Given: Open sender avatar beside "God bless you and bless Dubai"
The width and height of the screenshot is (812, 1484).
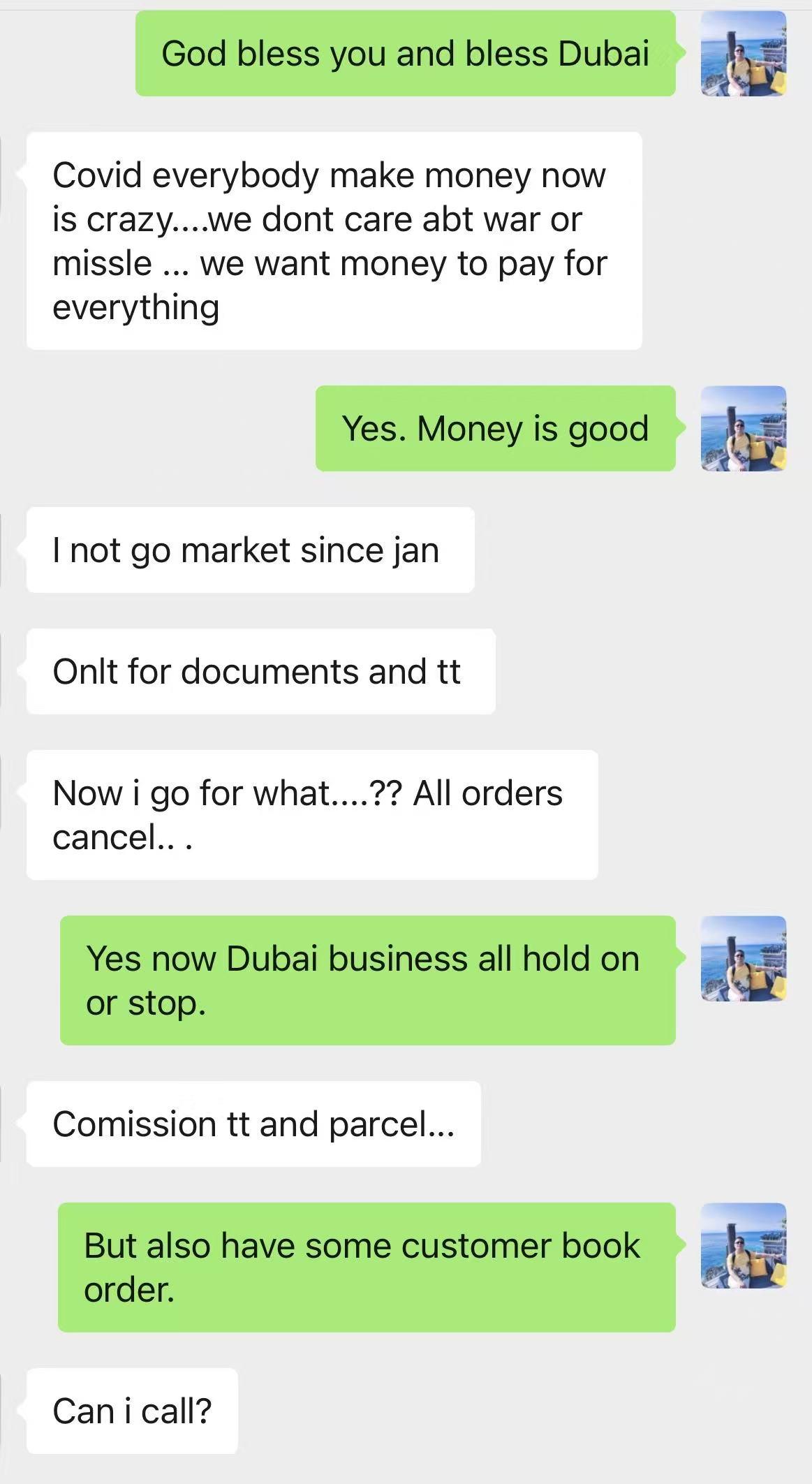Looking at the screenshot, I should point(744,54).
